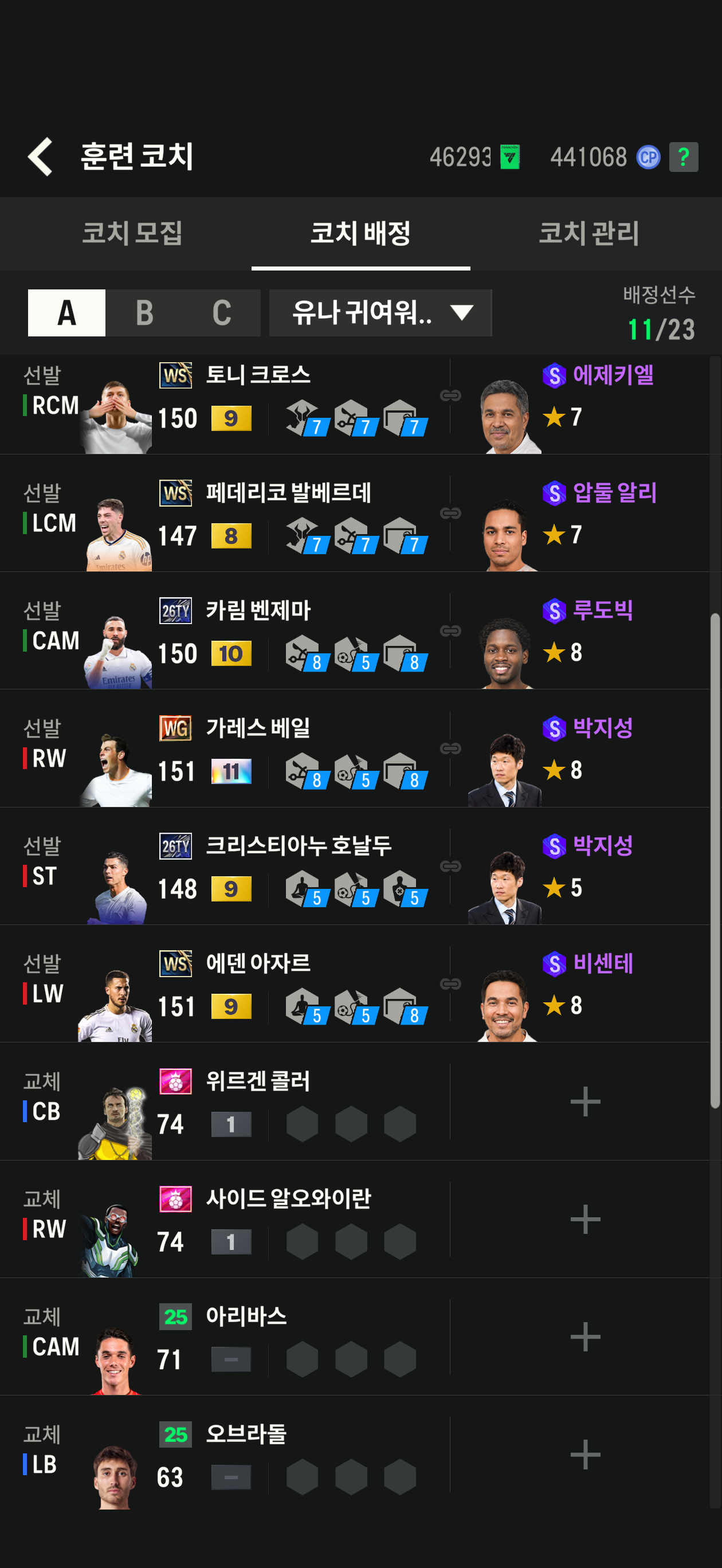Go back from 훈련 코치 screen
Image resolution: width=722 pixels, height=1568 pixels.
40,156
